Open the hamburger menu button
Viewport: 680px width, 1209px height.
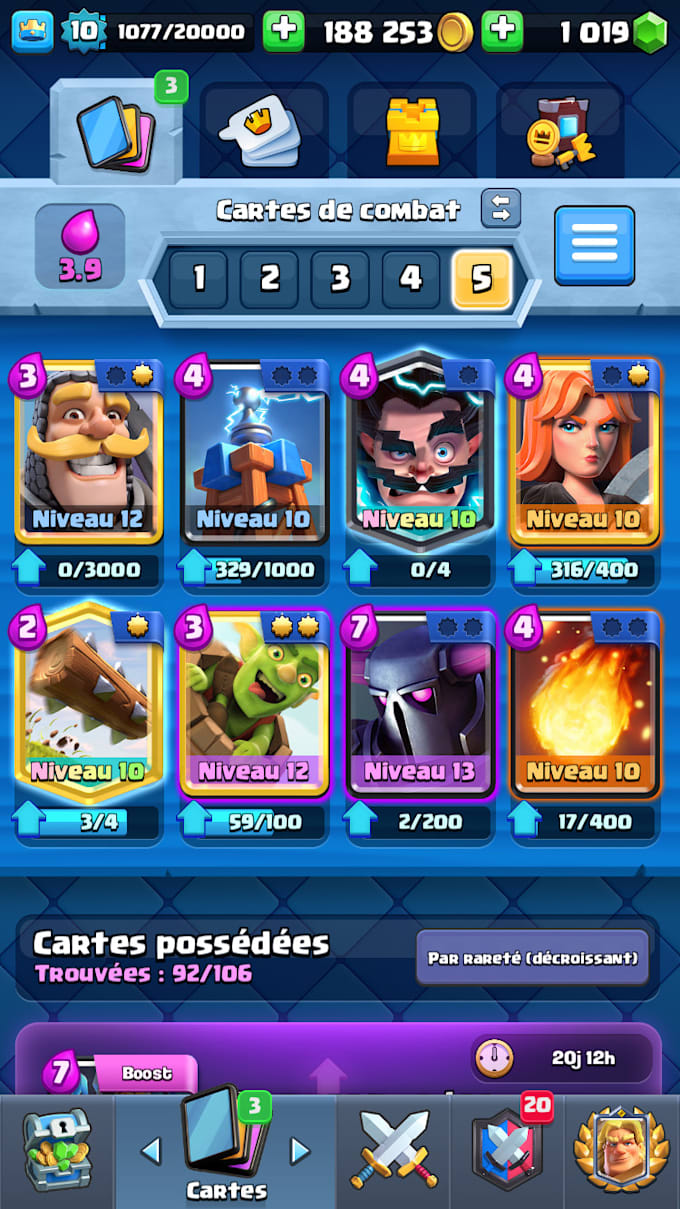click(x=595, y=245)
